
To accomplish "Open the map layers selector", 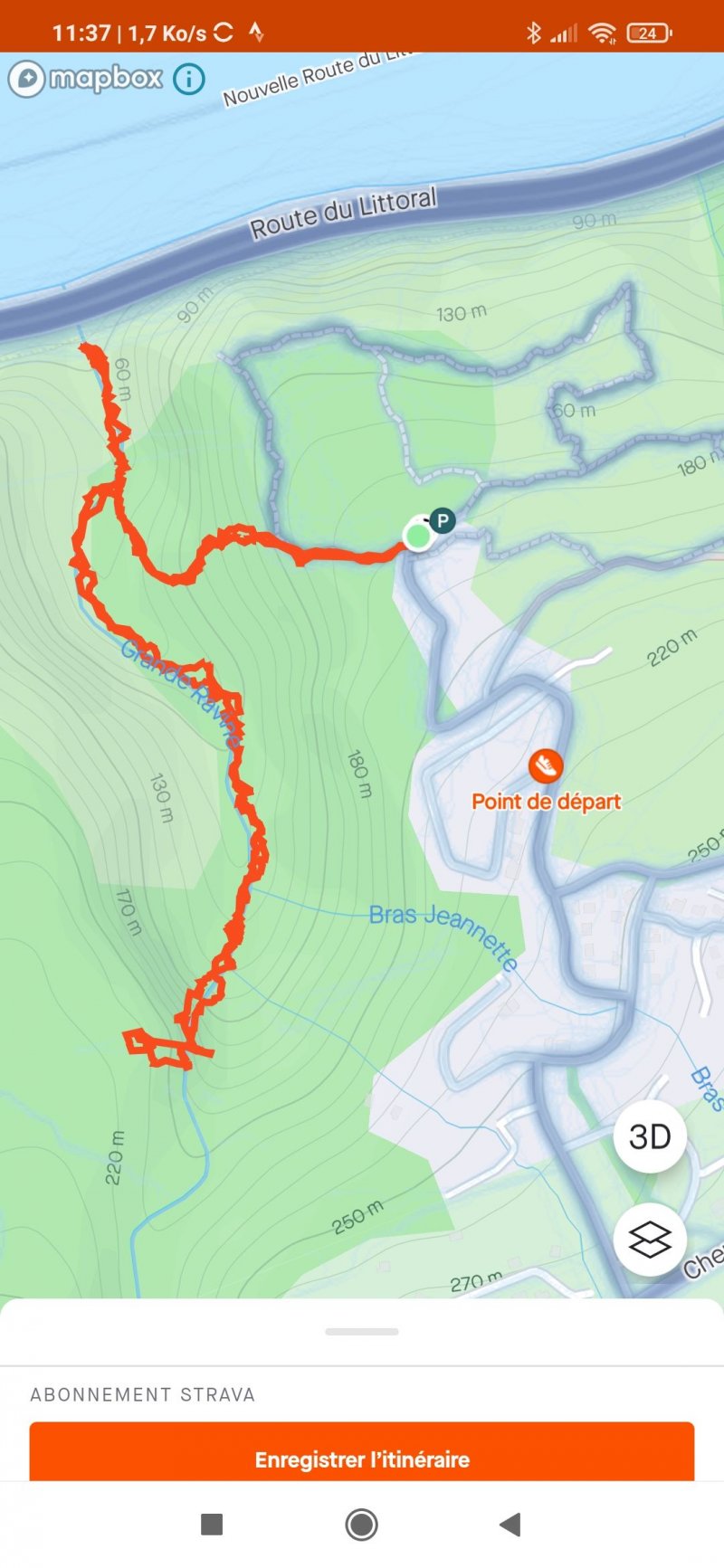I will (x=650, y=1240).
